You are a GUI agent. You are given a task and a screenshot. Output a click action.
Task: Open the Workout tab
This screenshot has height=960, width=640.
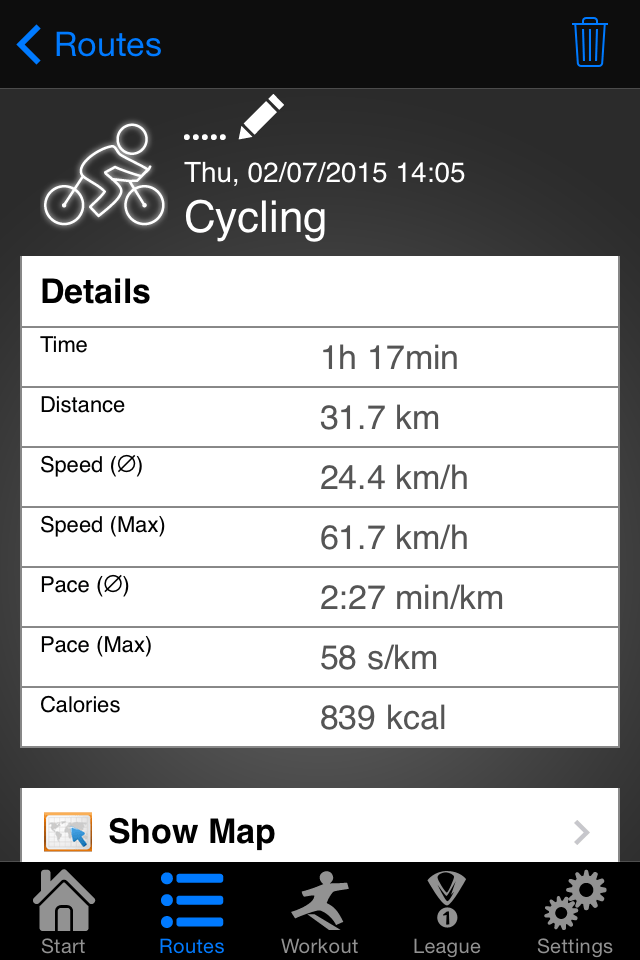(319, 912)
